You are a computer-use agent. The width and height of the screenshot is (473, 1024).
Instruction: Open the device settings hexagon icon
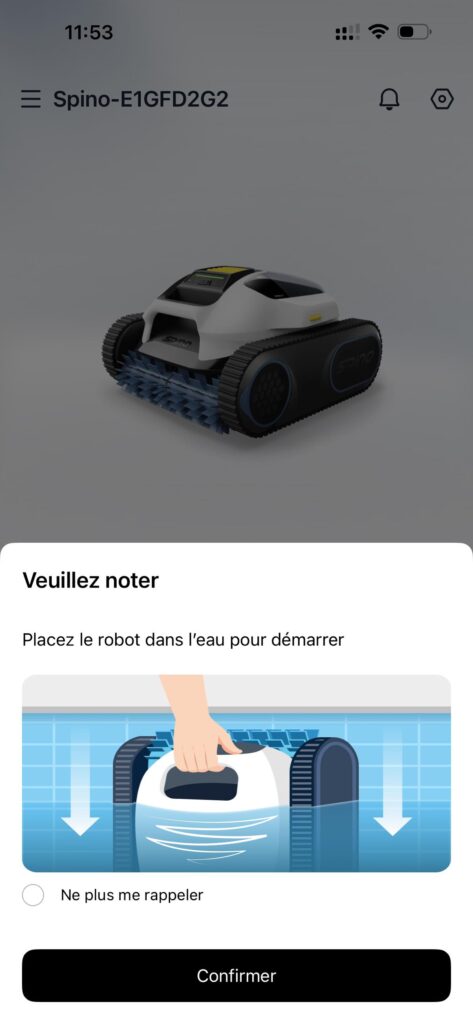(x=442, y=99)
